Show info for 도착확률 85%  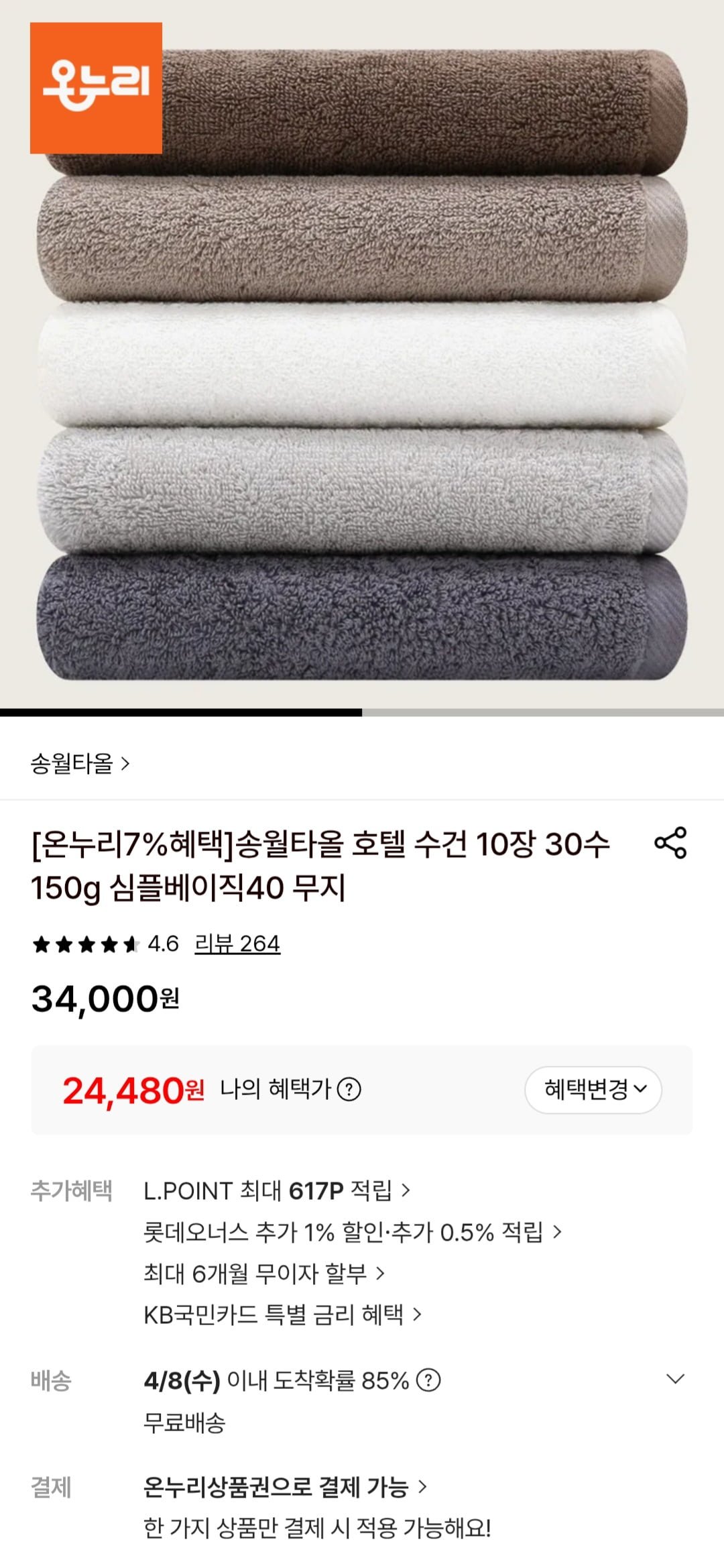[428, 1380]
